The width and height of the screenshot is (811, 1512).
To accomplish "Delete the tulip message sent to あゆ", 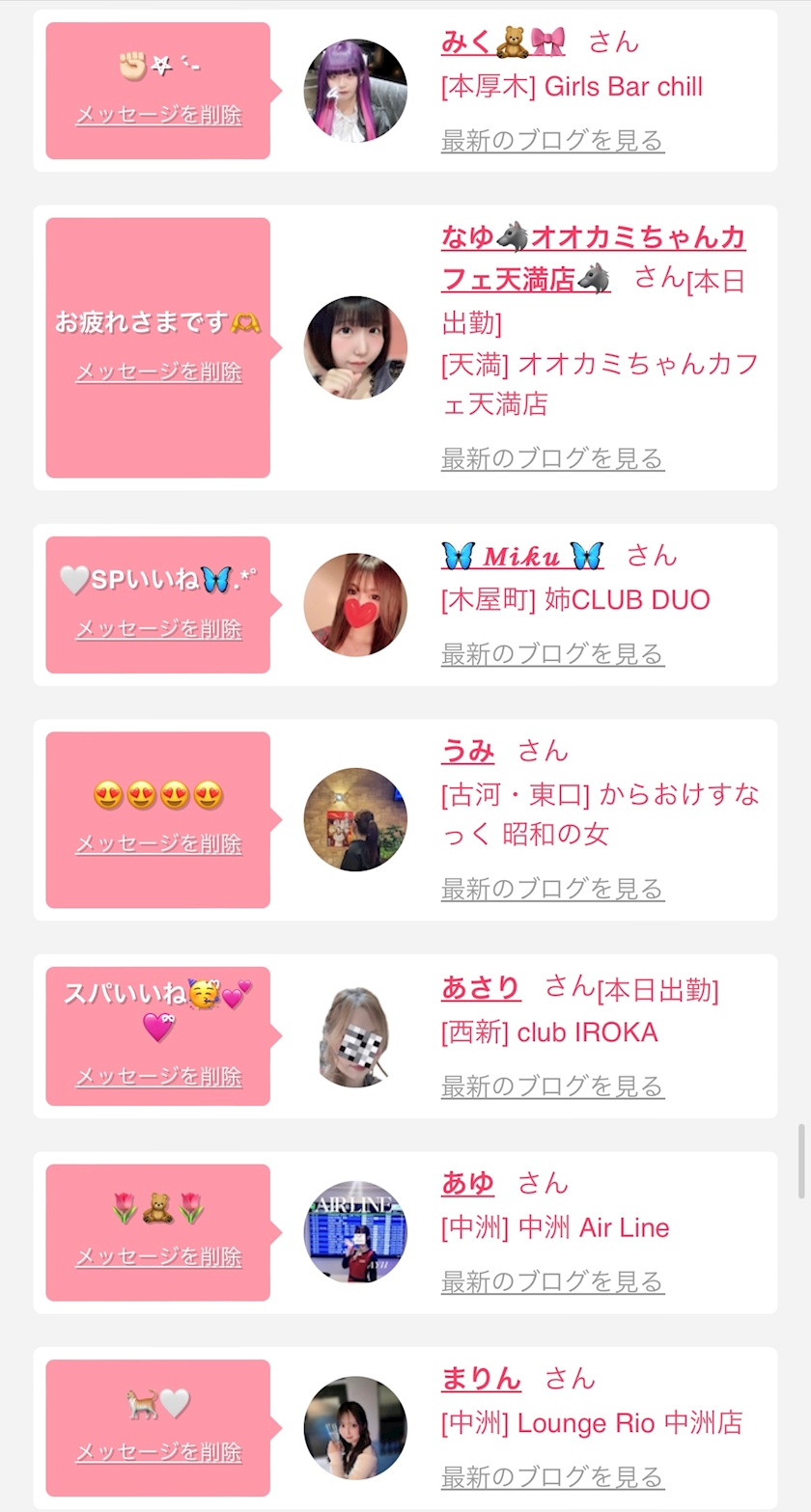I will coord(158,1256).
